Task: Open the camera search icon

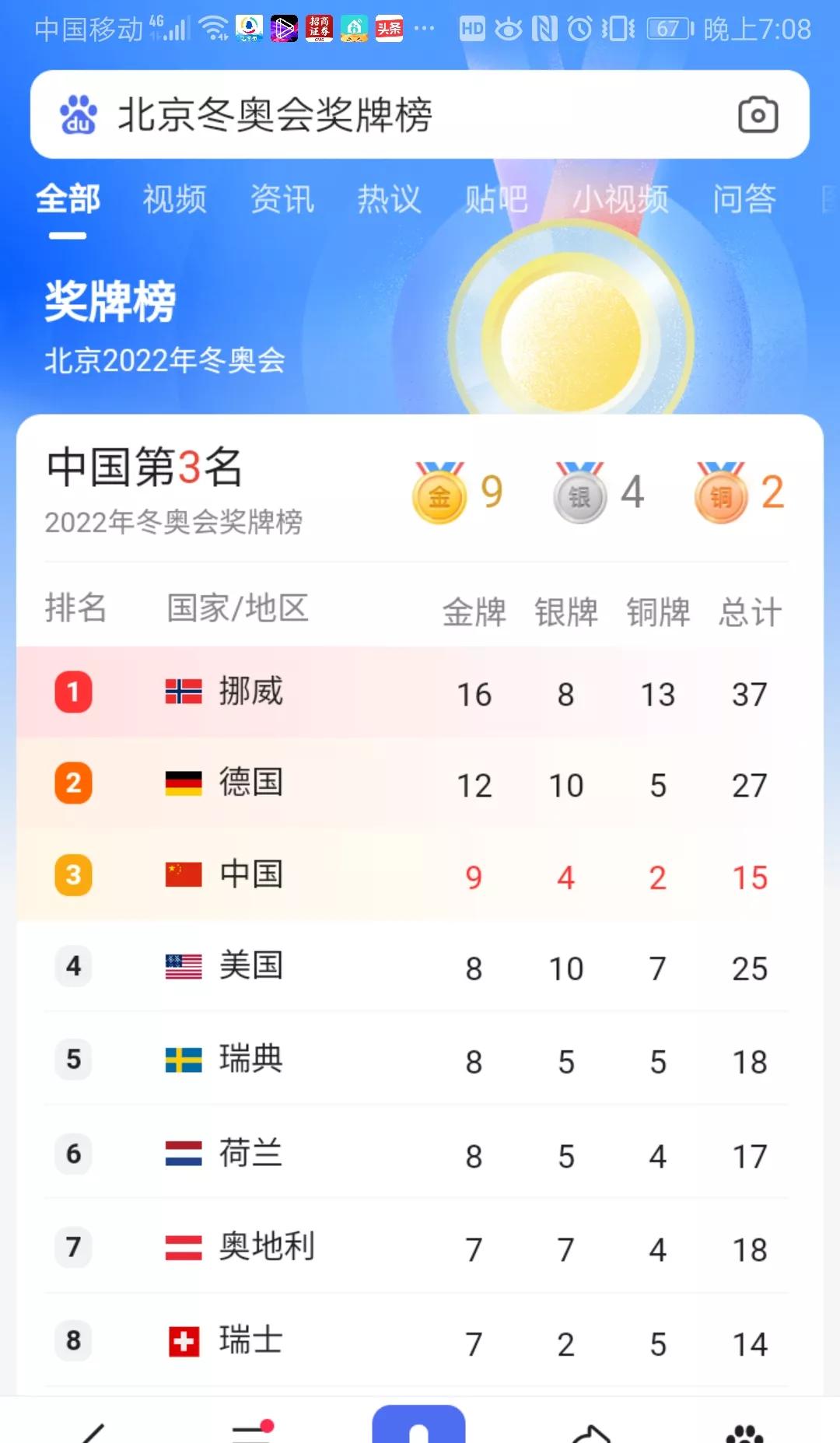Action: coord(758,115)
